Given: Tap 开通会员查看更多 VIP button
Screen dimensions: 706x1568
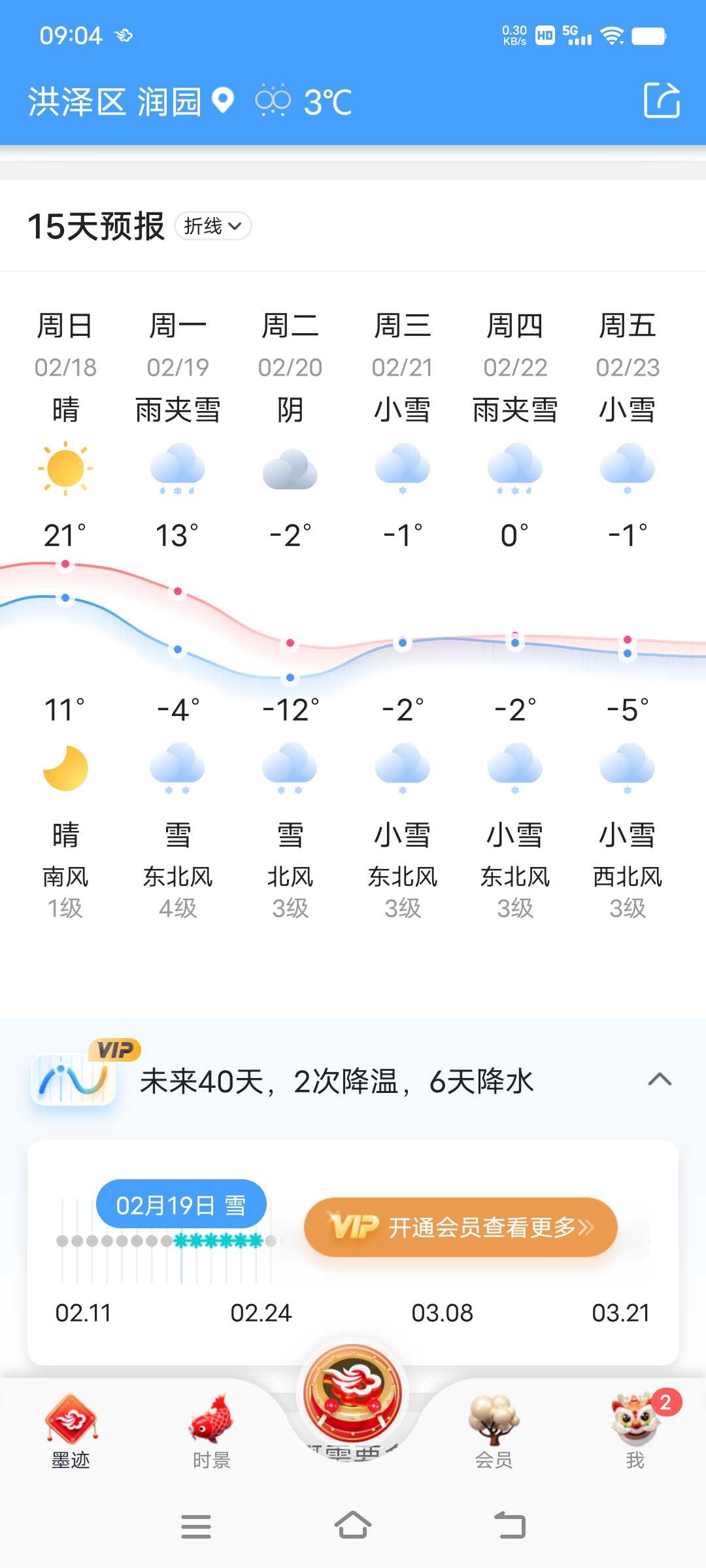Looking at the screenshot, I should [x=461, y=1227].
